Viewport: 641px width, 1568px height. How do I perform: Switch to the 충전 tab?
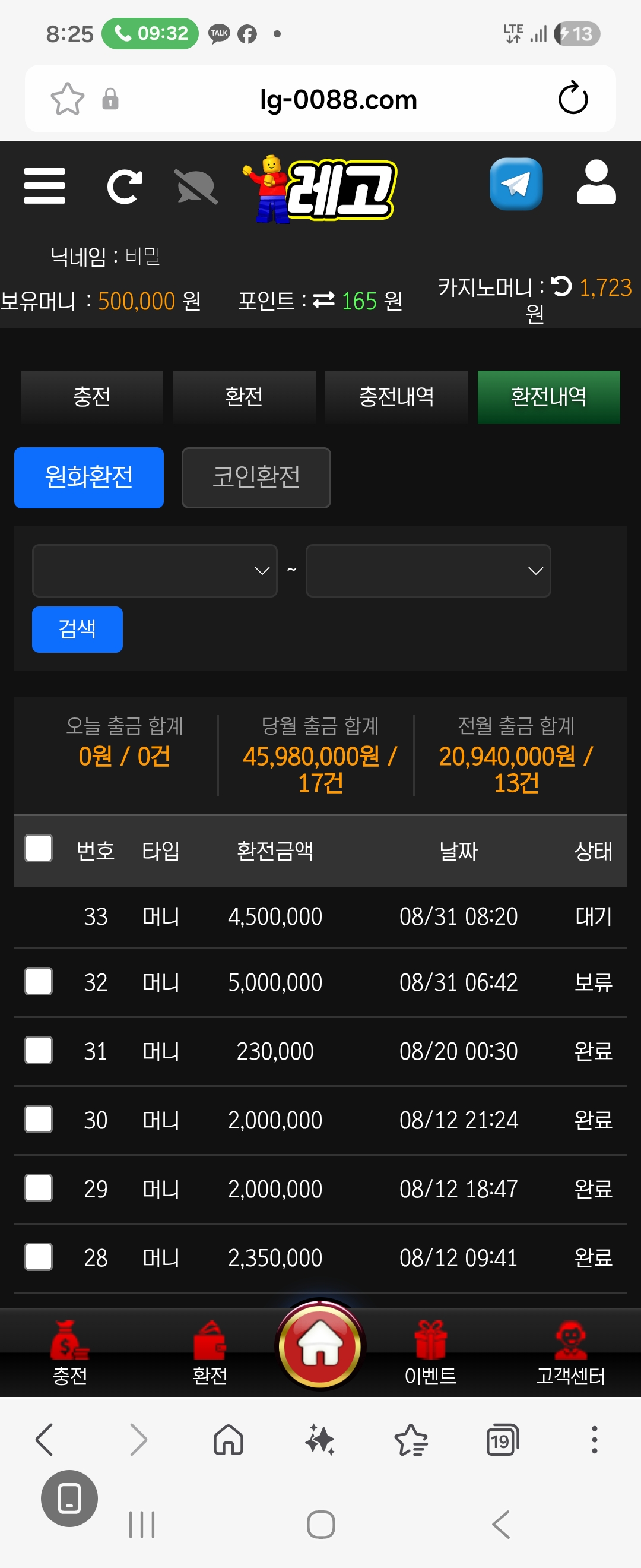92,397
